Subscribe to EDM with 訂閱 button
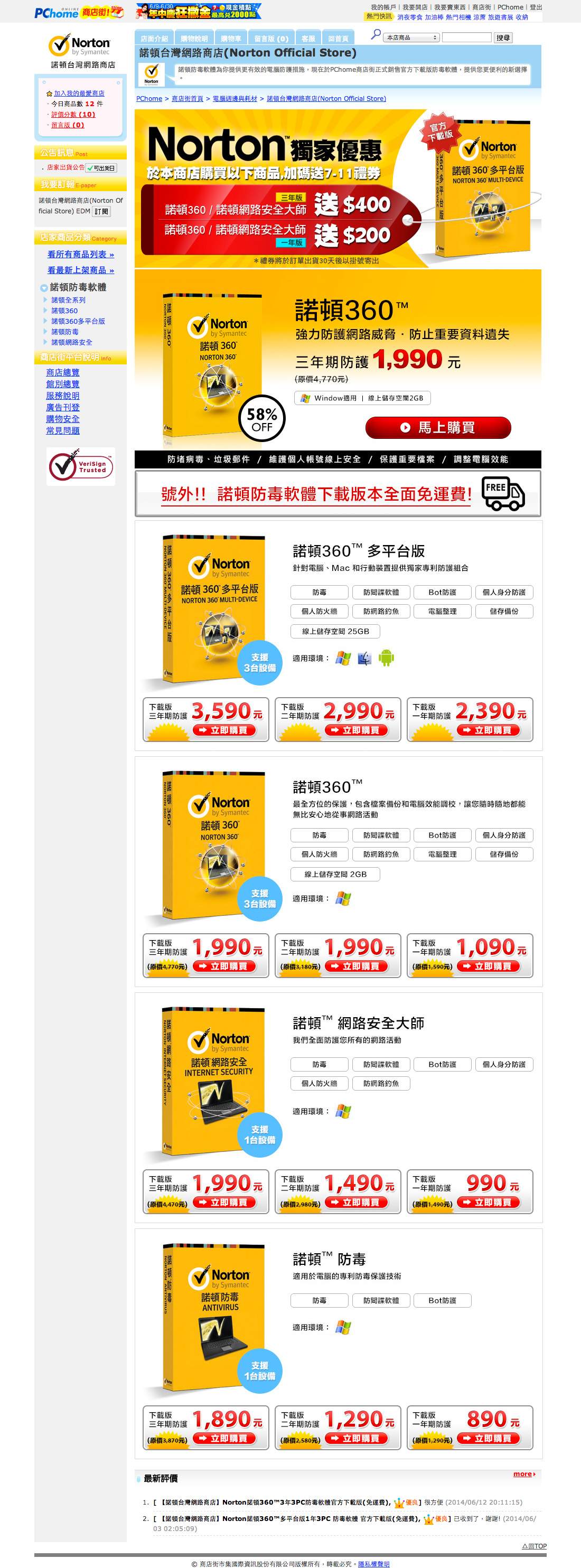Viewport: 581px width, 1568px height. 101,212
